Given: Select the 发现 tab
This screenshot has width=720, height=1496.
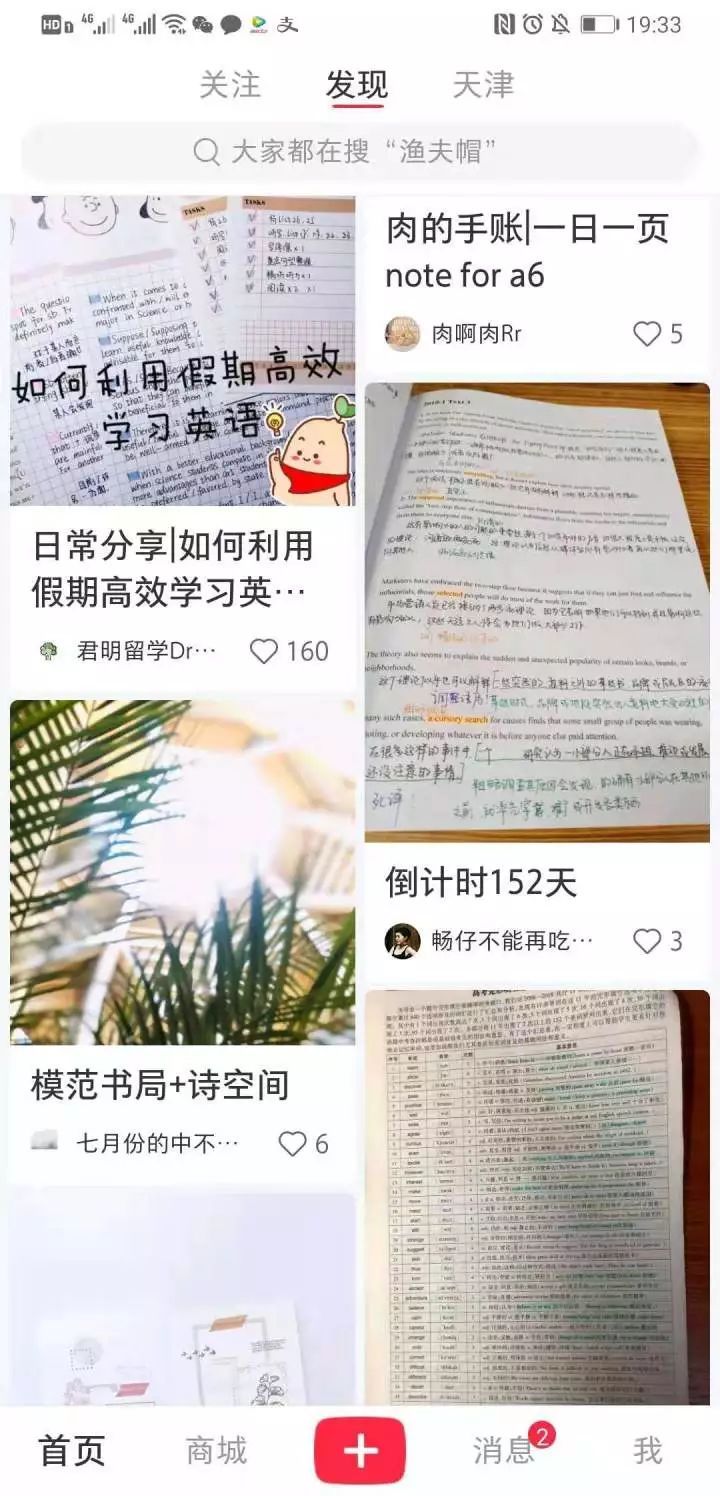Looking at the screenshot, I should (x=356, y=85).
